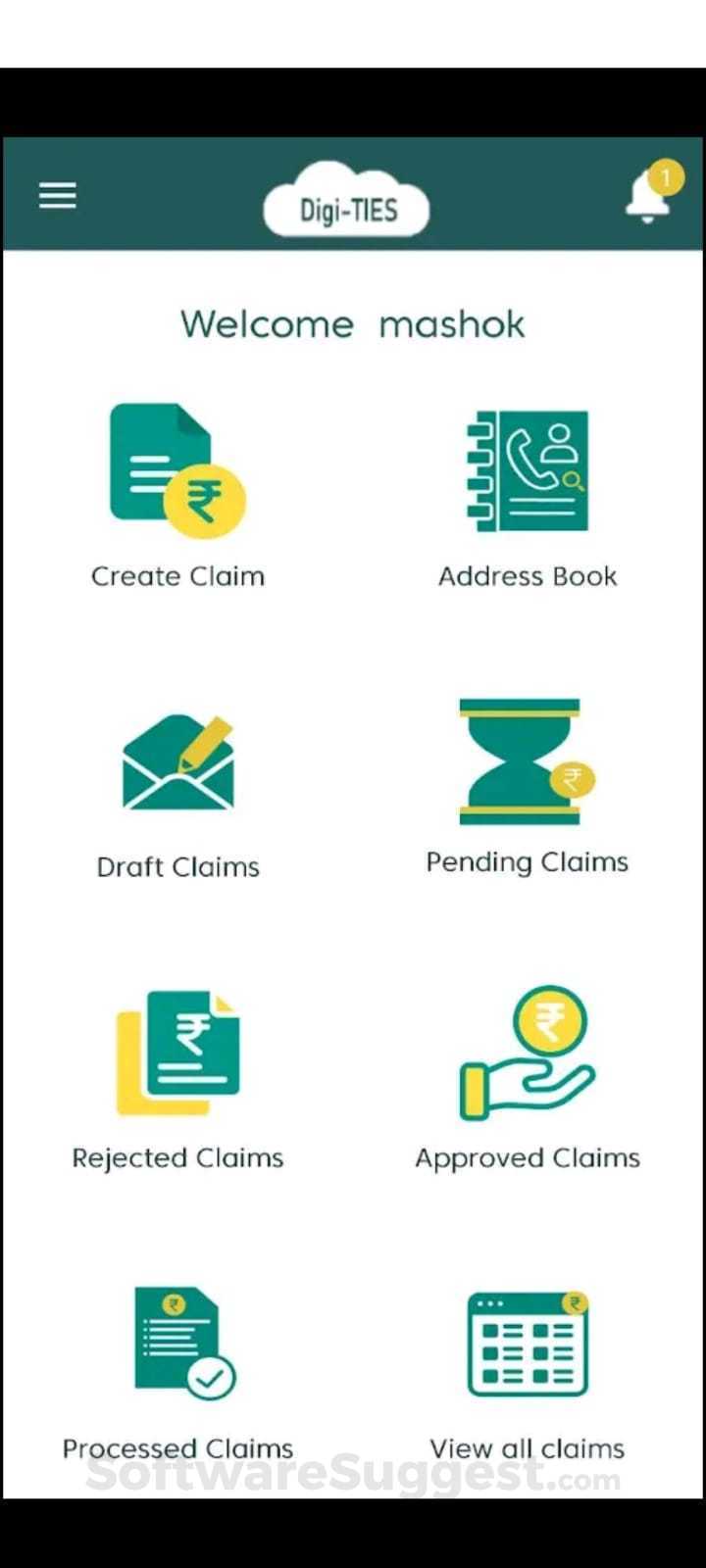Tap the Processed Claims checkmark icon

click(176, 1343)
